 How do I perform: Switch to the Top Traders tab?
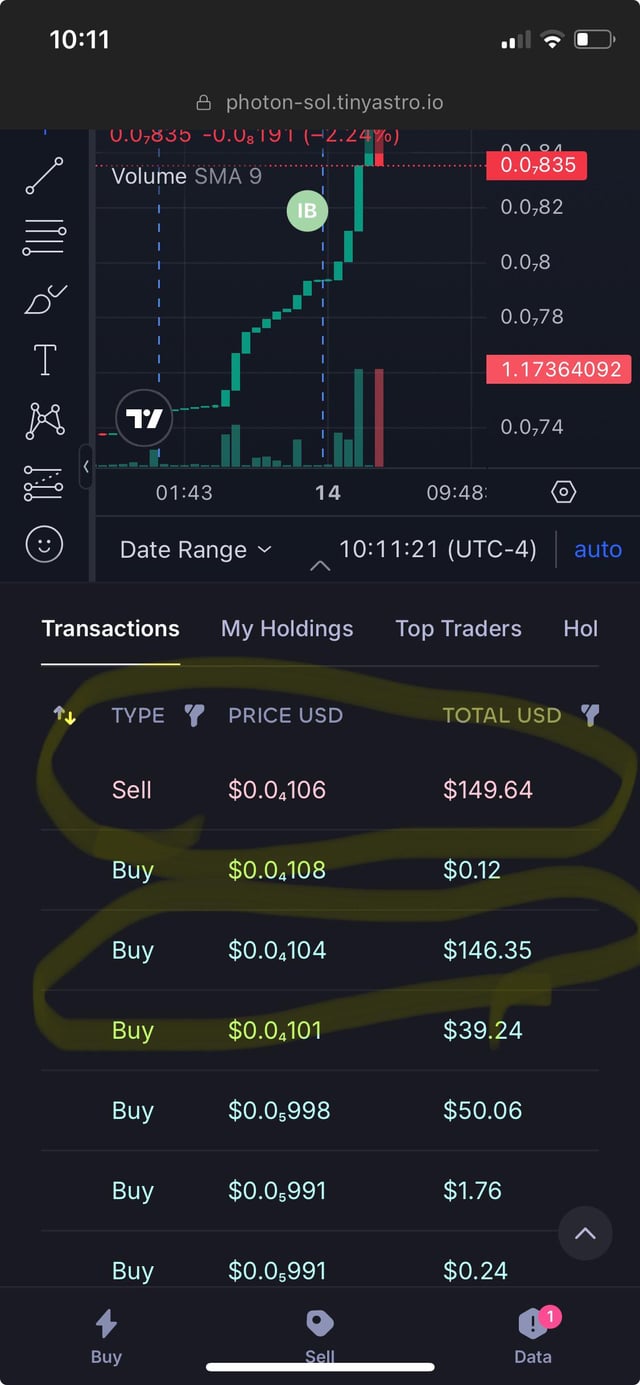458,629
